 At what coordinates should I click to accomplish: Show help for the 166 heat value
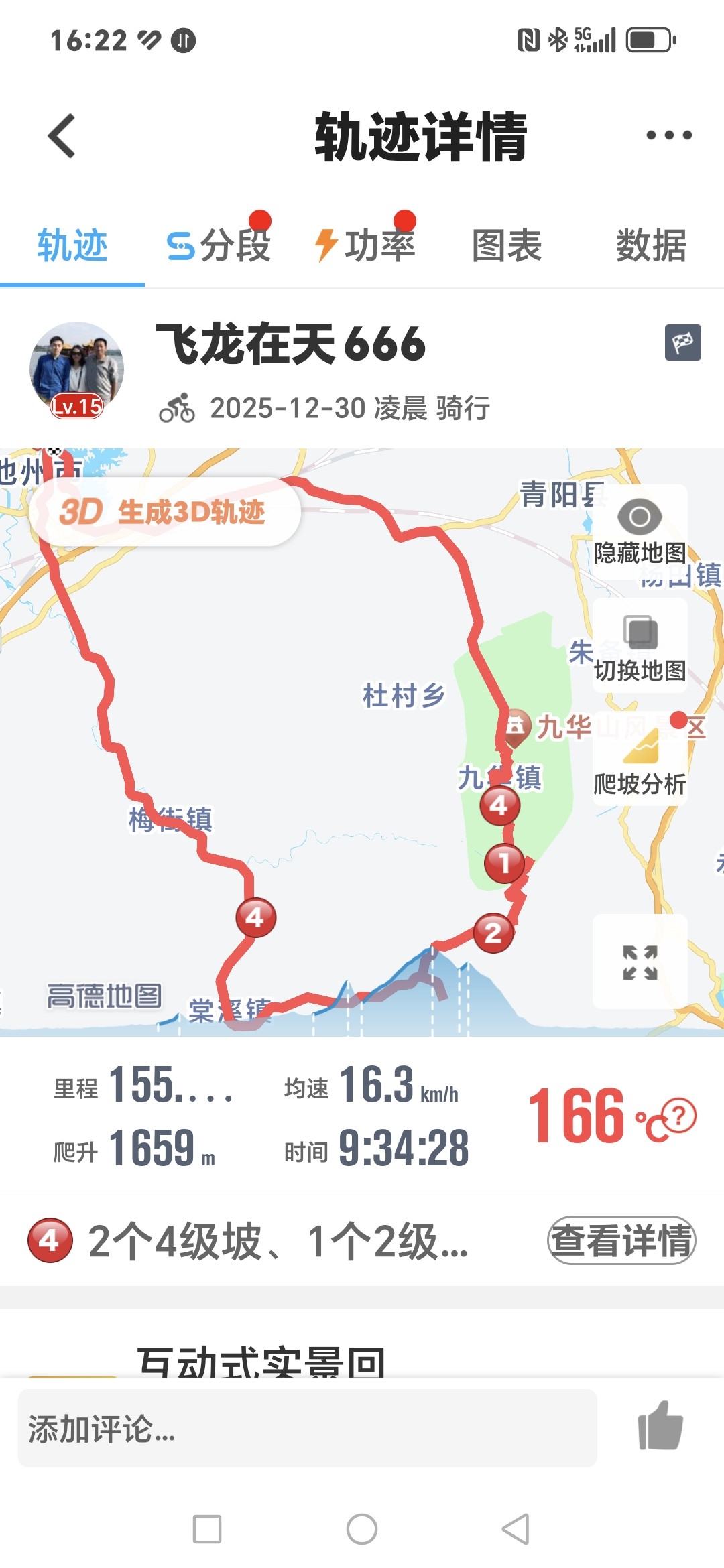pyautogui.click(x=680, y=1116)
